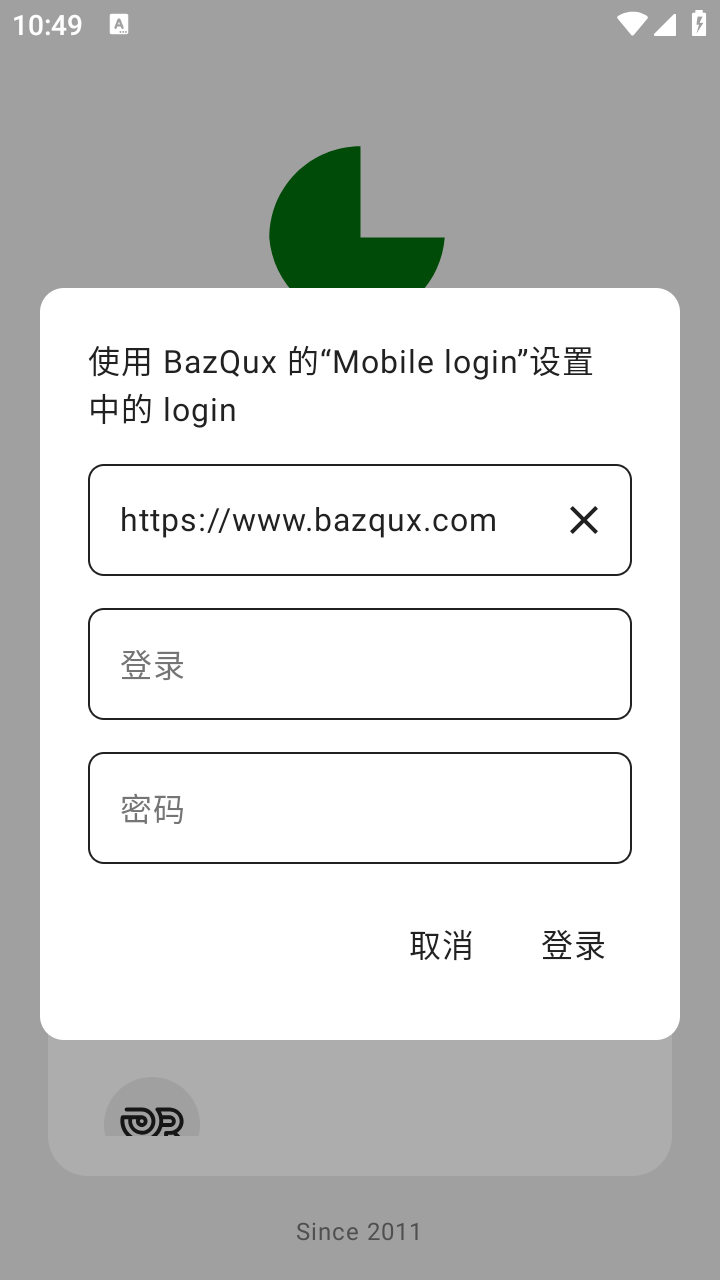Focus the https://www.bazqux.com URL field
The width and height of the screenshot is (720, 1280).
click(x=320, y=520)
